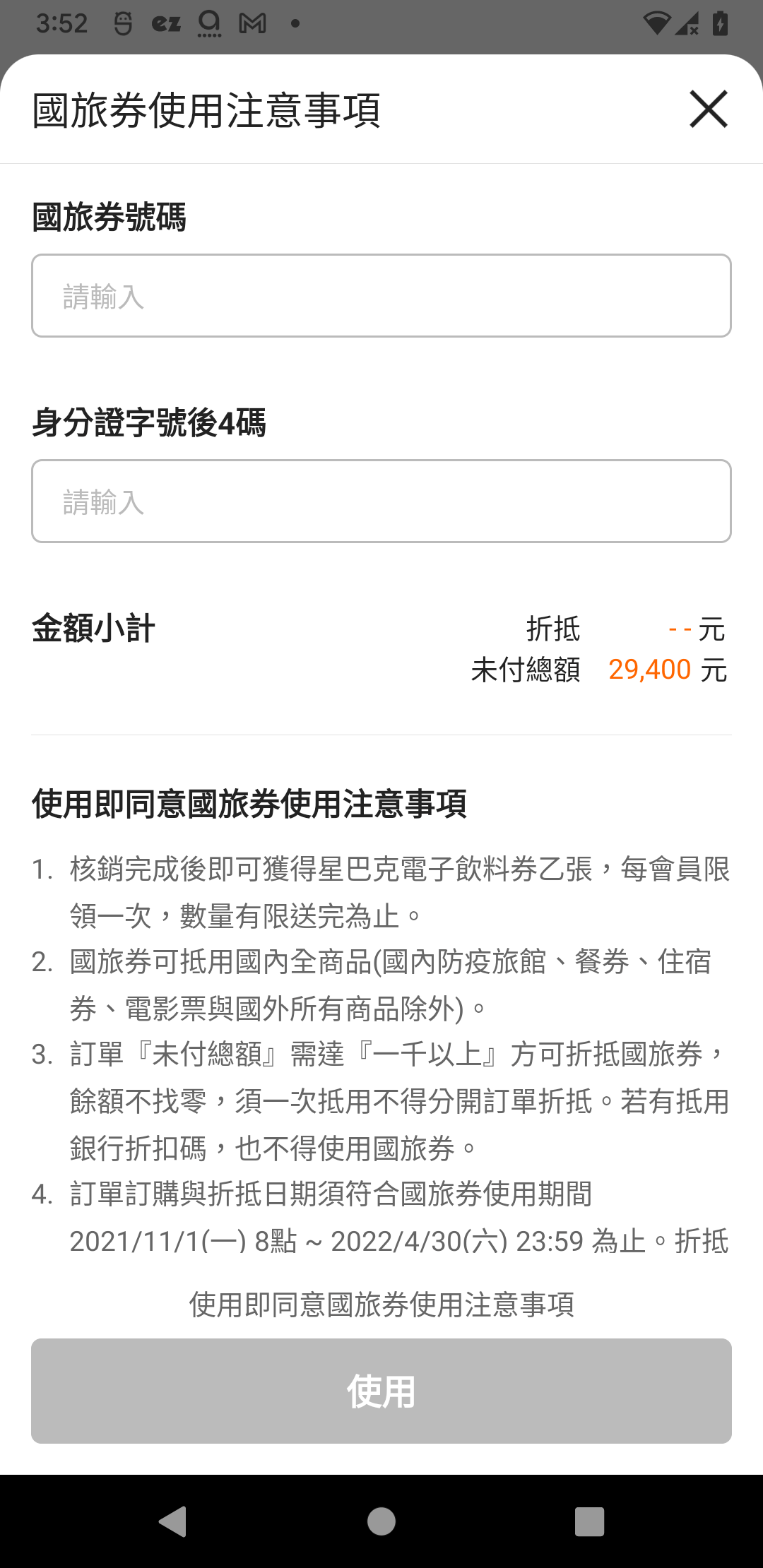Tap the cellular signal icon
The height and width of the screenshot is (1568, 763).
687,23
